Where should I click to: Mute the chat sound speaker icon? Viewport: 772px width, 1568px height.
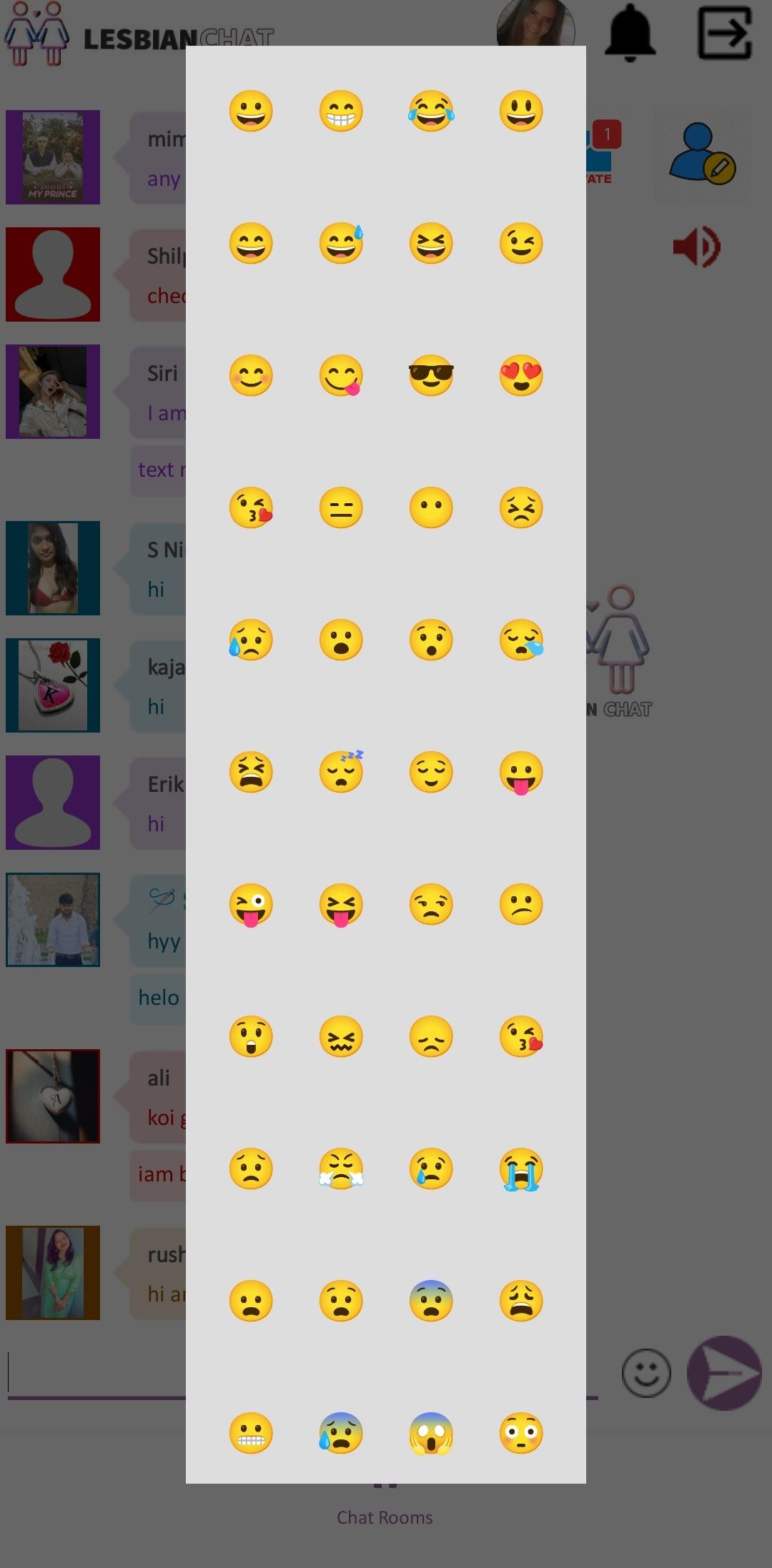(x=696, y=247)
